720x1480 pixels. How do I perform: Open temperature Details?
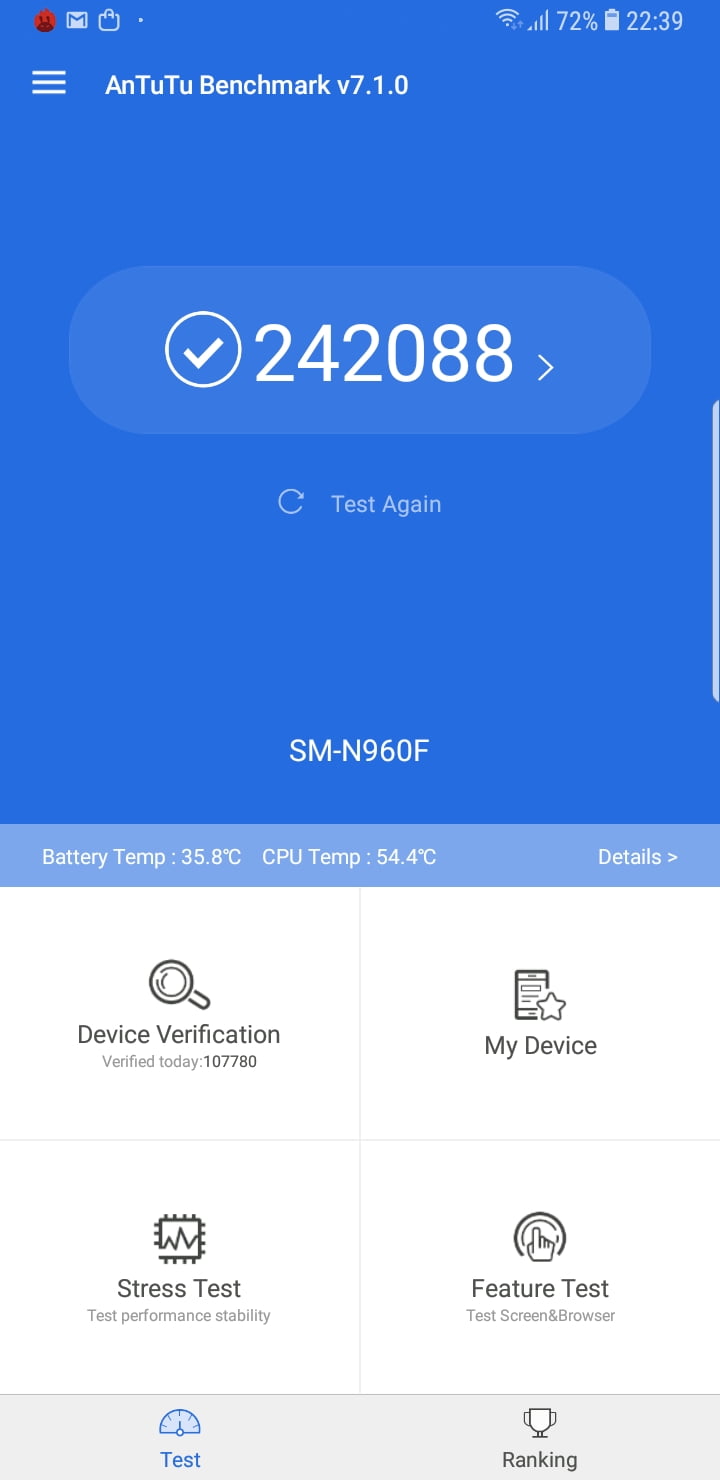pyautogui.click(x=637, y=857)
